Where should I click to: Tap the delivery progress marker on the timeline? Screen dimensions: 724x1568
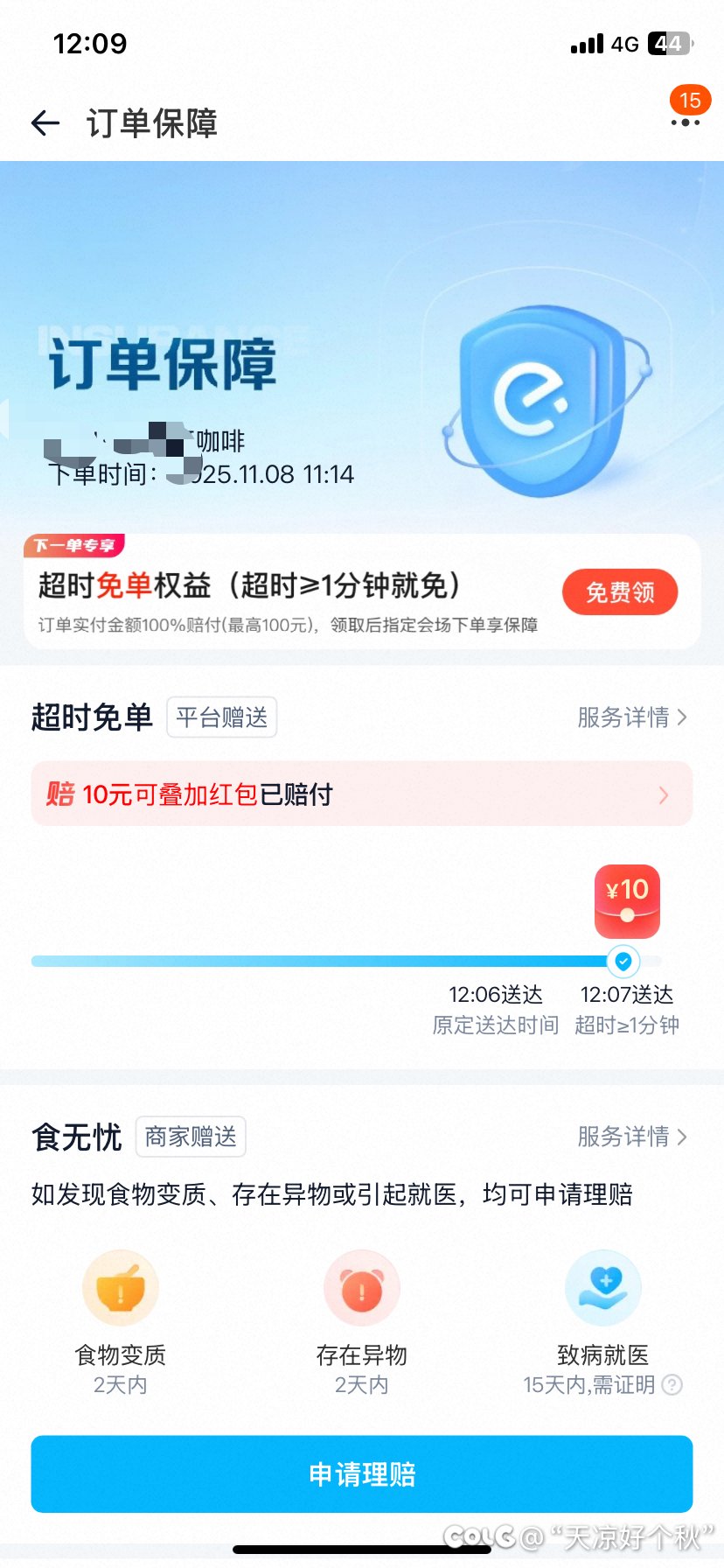tap(622, 961)
